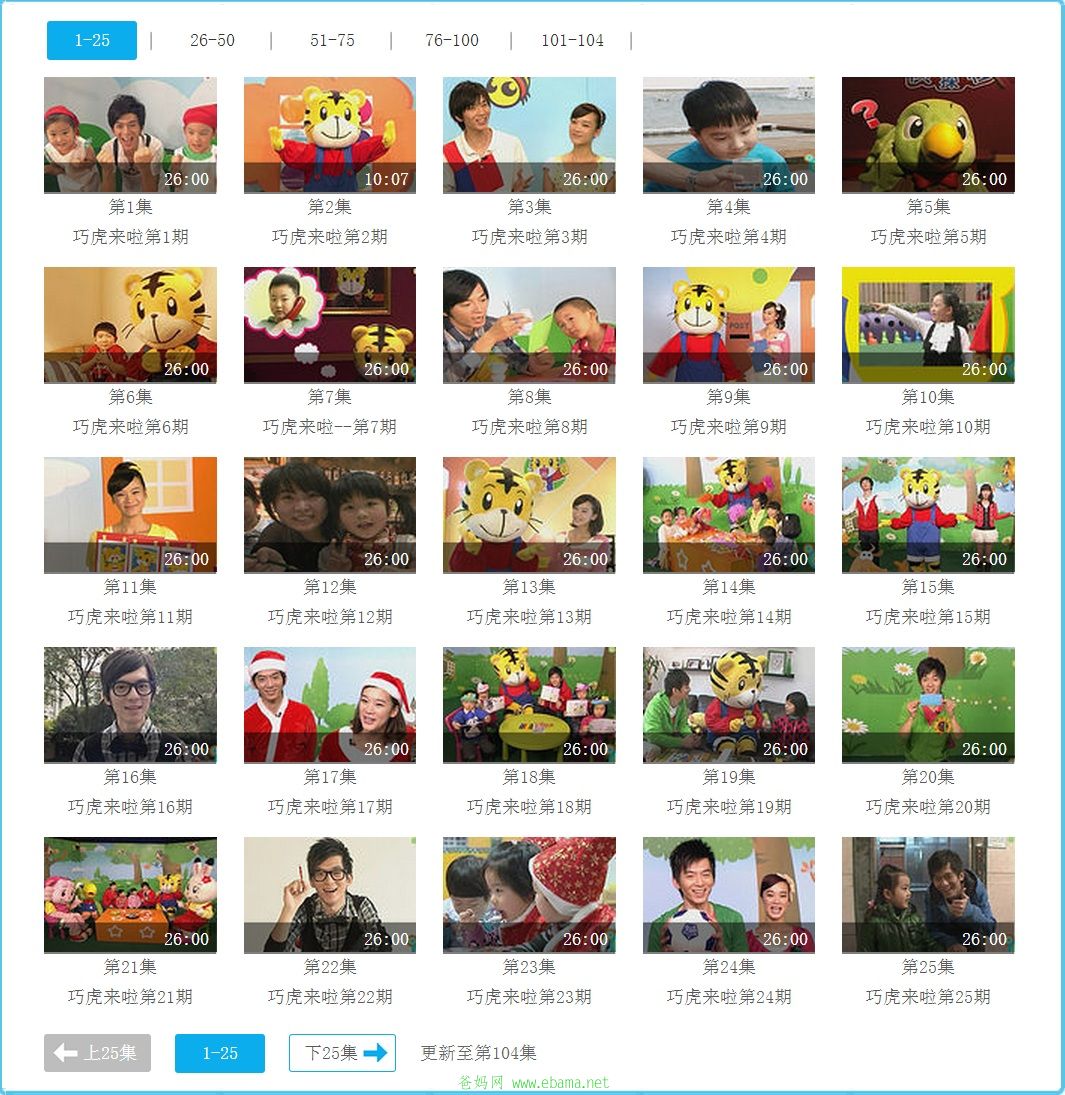Watch the last listed episode 第25集

928,895
